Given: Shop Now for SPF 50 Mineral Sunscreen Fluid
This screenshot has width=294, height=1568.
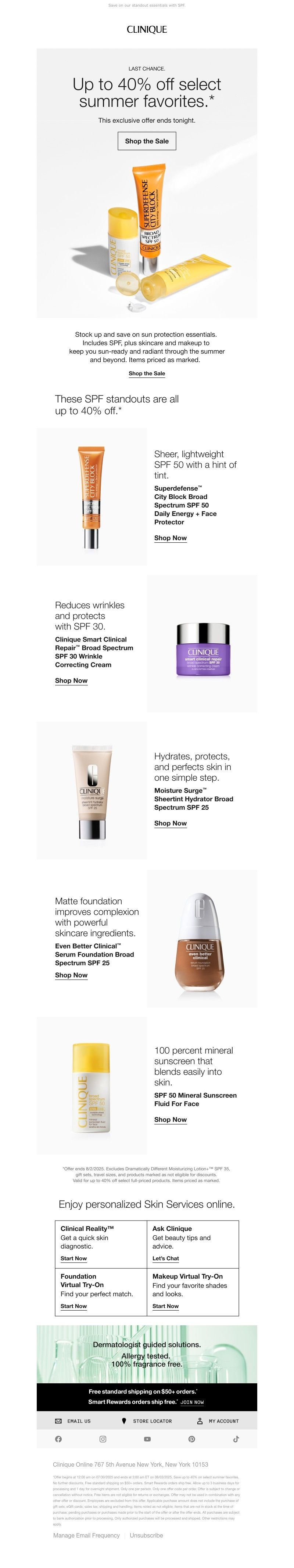Looking at the screenshot, I should point(171,1119).
